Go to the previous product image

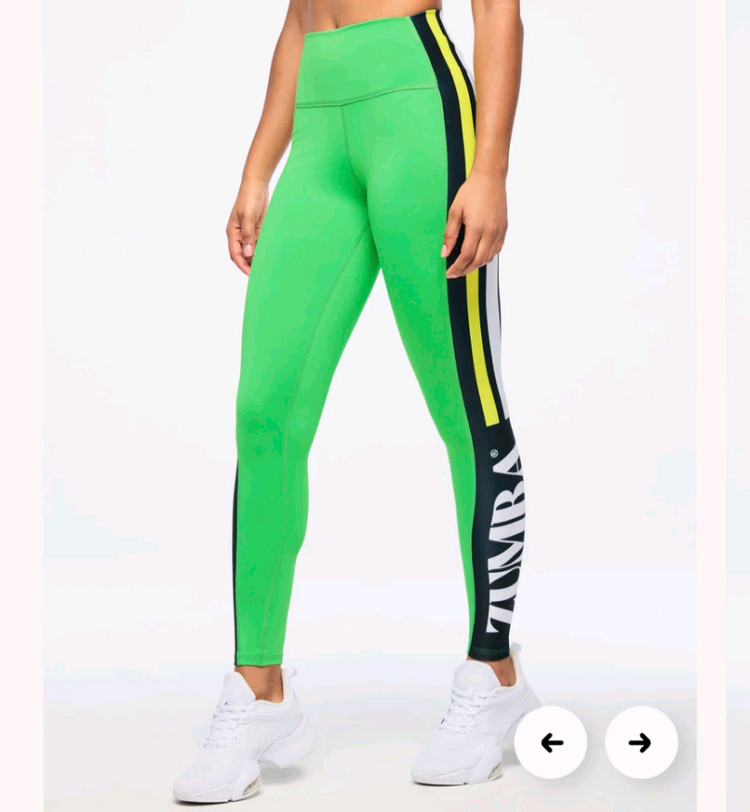tap(551, 742)
